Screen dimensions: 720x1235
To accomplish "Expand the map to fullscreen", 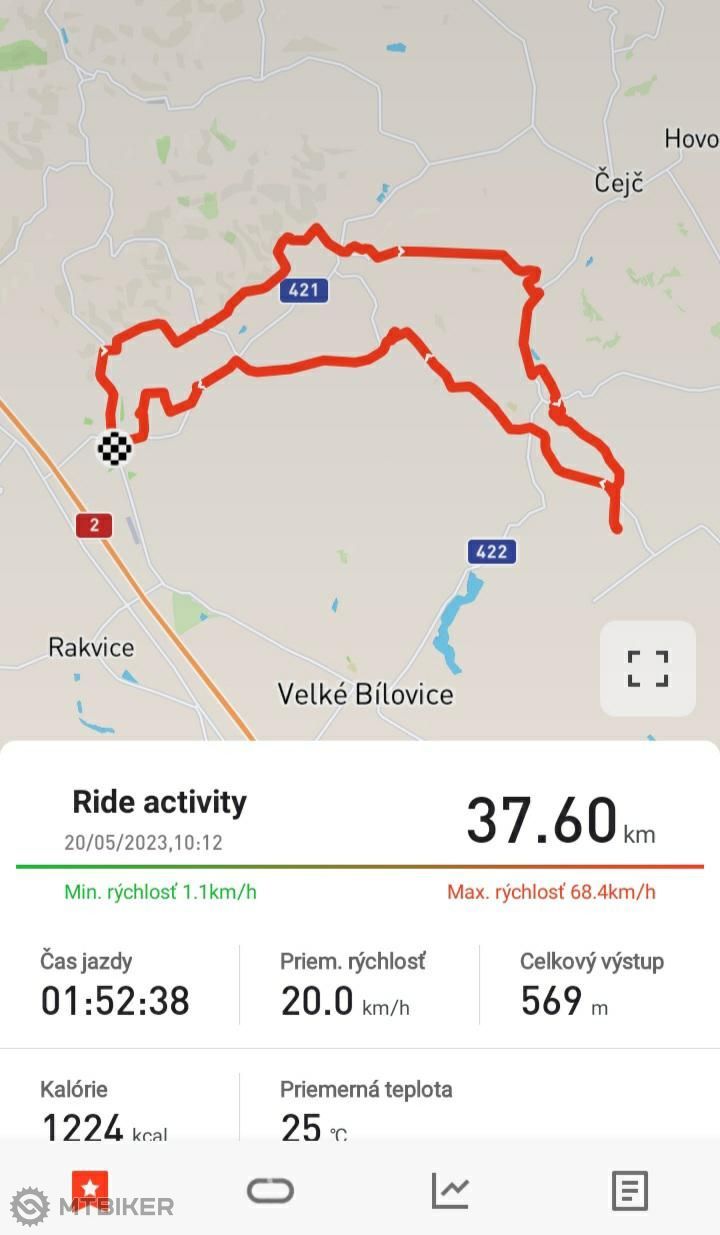I will (x=648, y=668).
